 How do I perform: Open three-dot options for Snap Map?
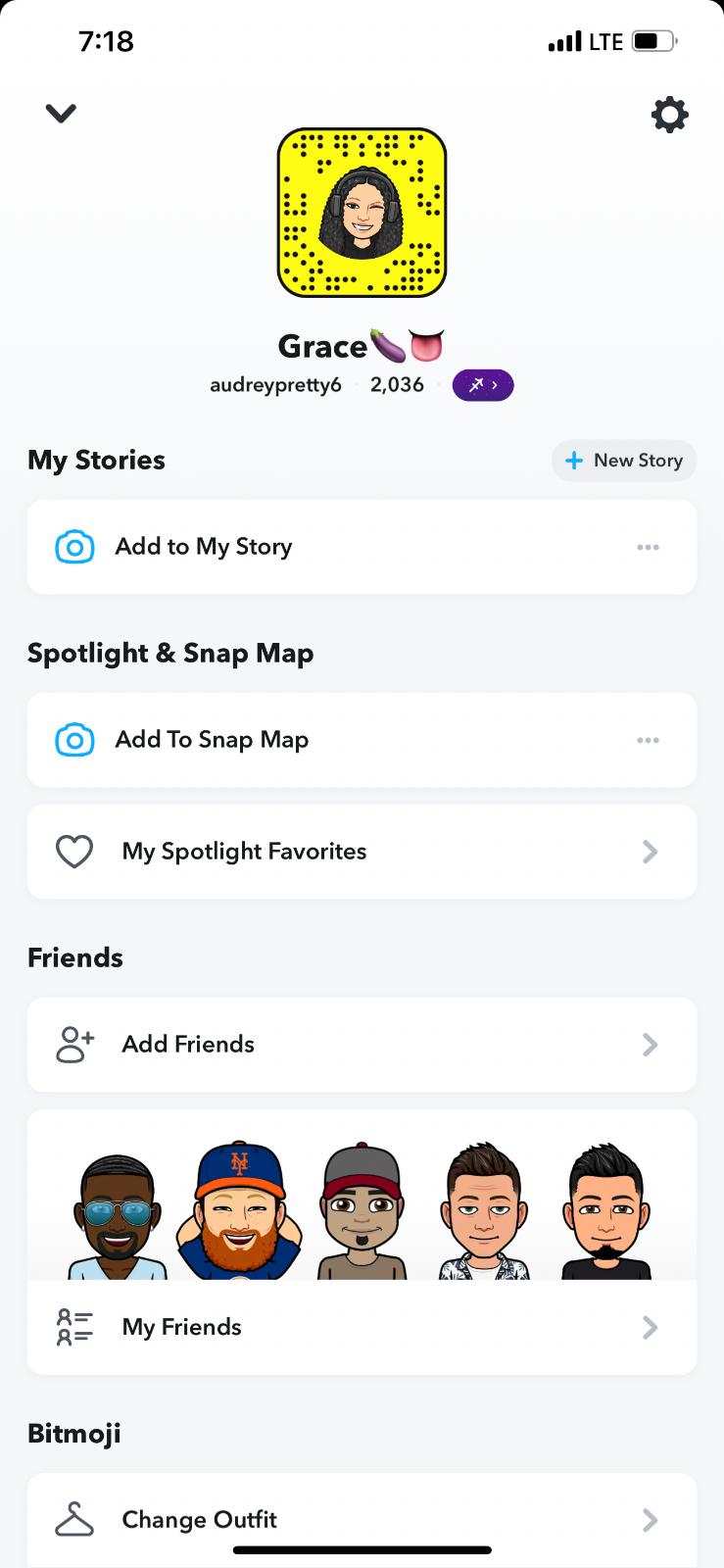click(x=648, y=740)
